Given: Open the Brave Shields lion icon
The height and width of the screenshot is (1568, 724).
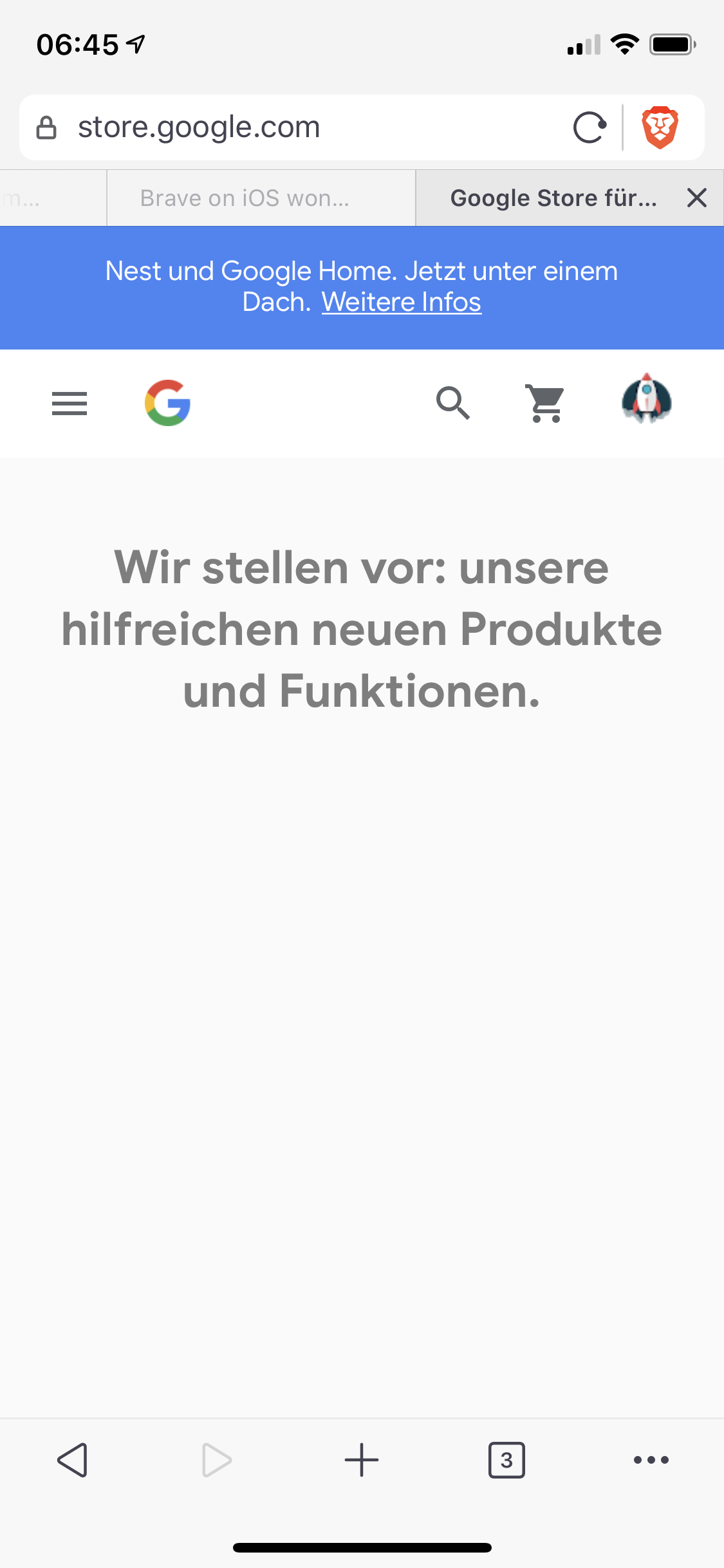Looking at the screenshot, I should (x=660, y=127).
